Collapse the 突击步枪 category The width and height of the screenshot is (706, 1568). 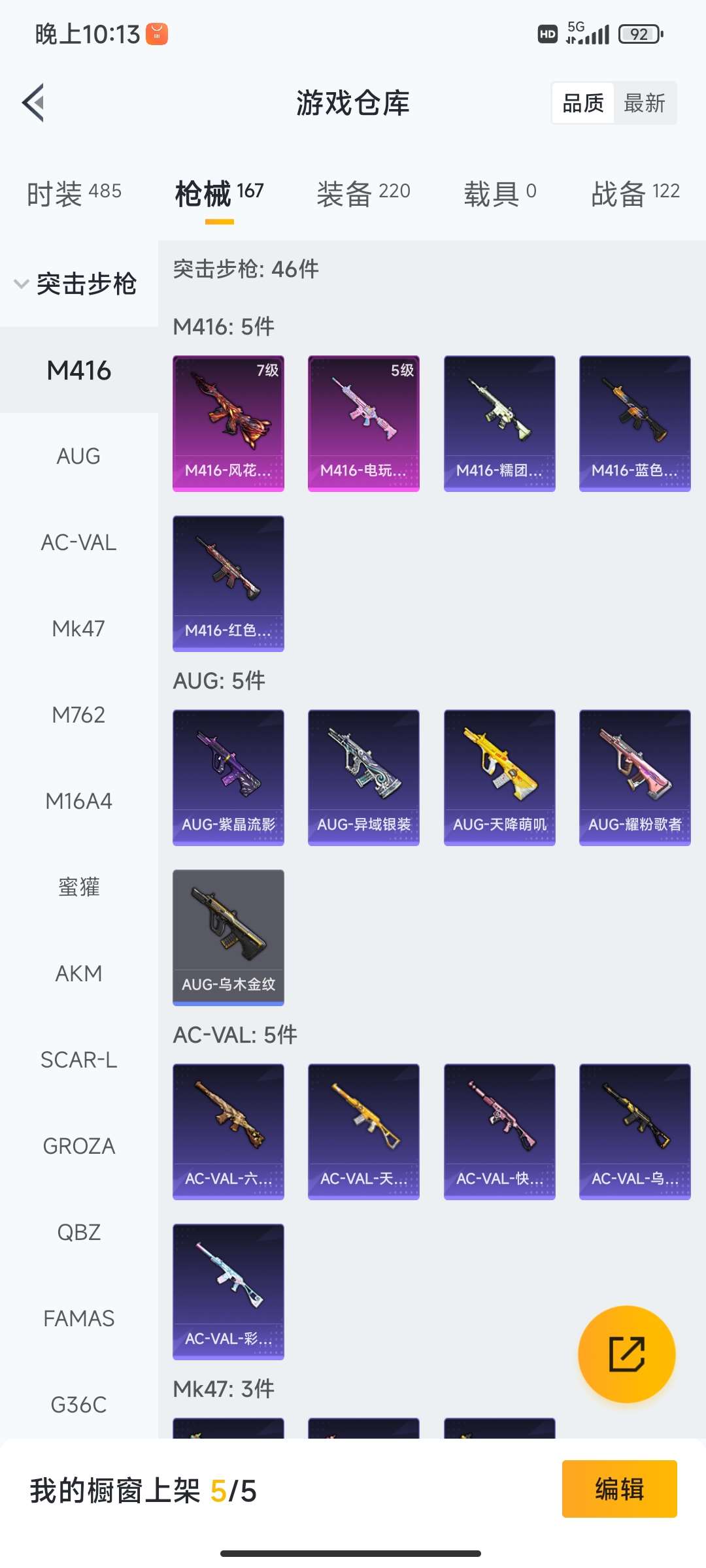click(77, 284)
